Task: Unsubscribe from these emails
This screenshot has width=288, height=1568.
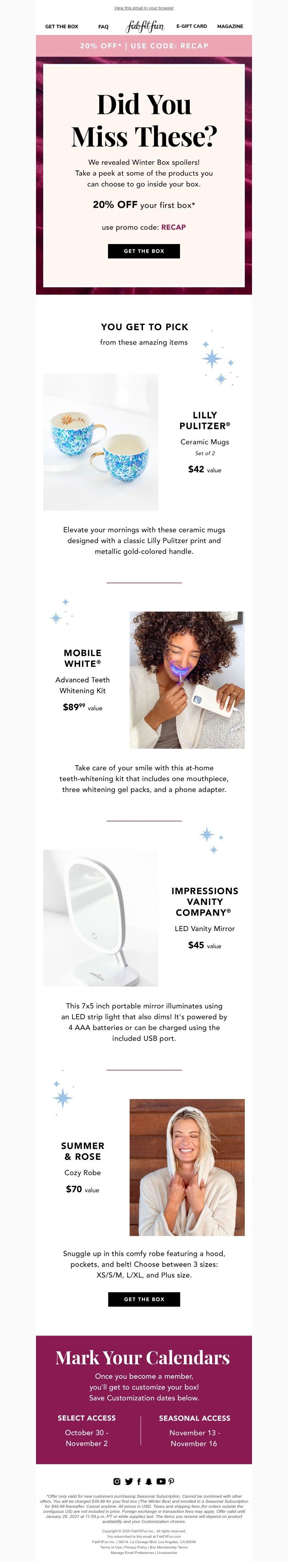Action: click(x=167, y=1552)
